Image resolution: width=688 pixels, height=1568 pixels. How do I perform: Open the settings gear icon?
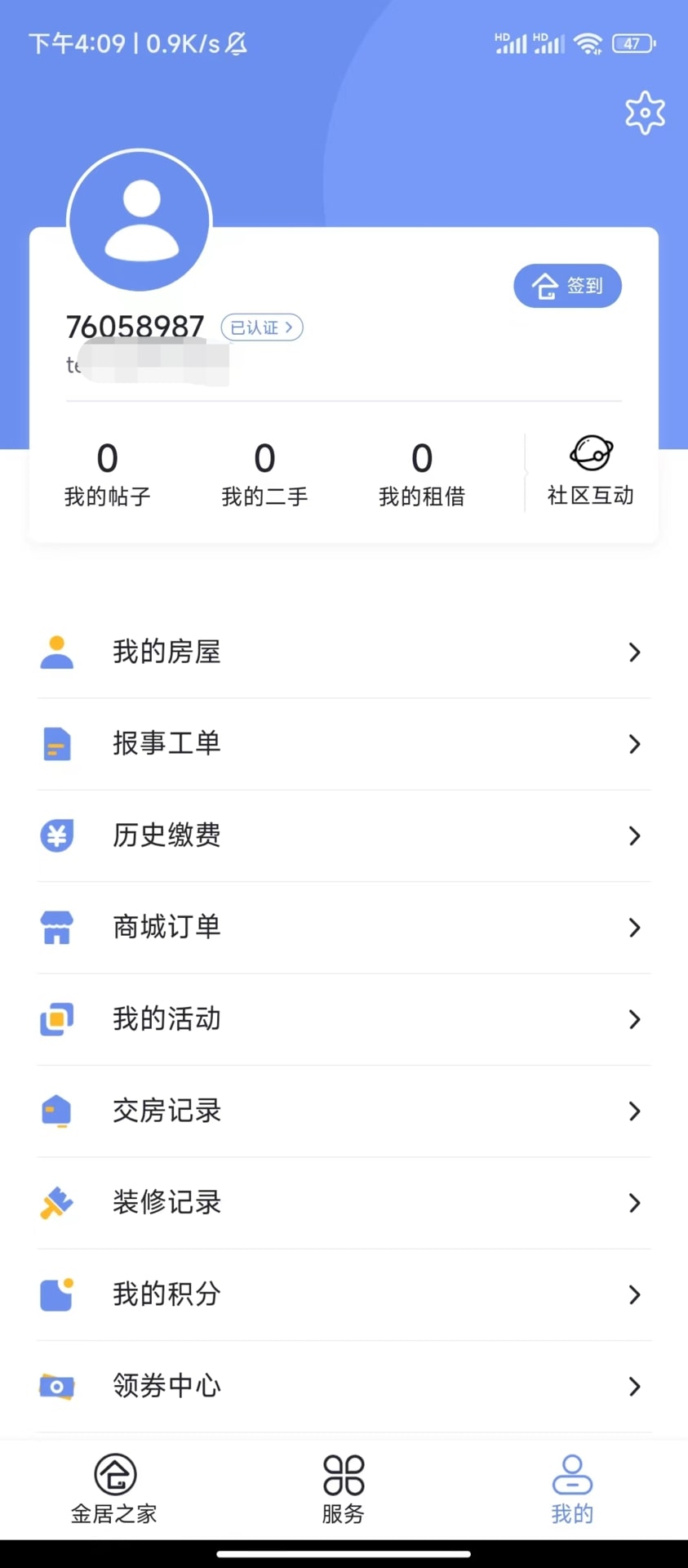pyautogui.click(x=645, y=113)
